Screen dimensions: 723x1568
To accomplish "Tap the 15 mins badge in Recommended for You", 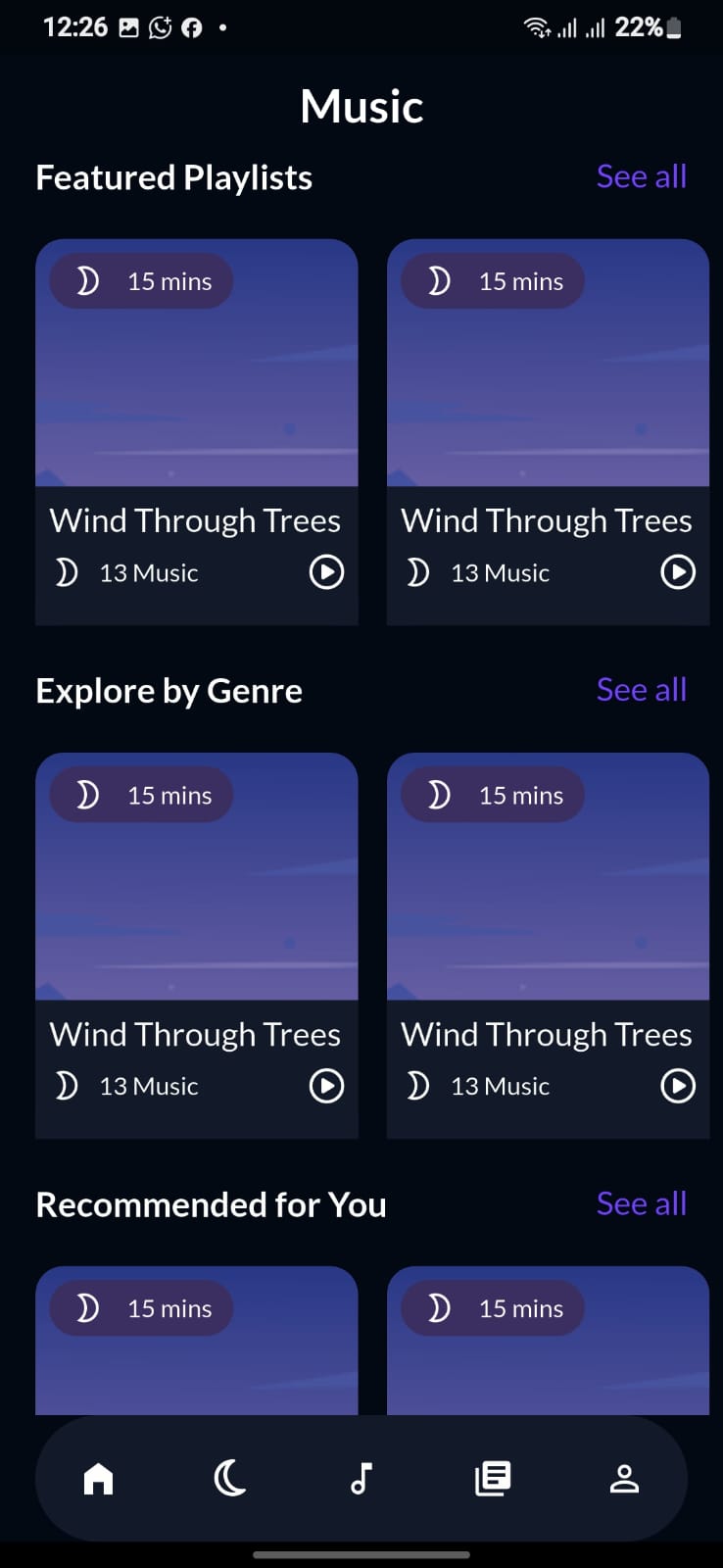I will (x=139, y=1308).
